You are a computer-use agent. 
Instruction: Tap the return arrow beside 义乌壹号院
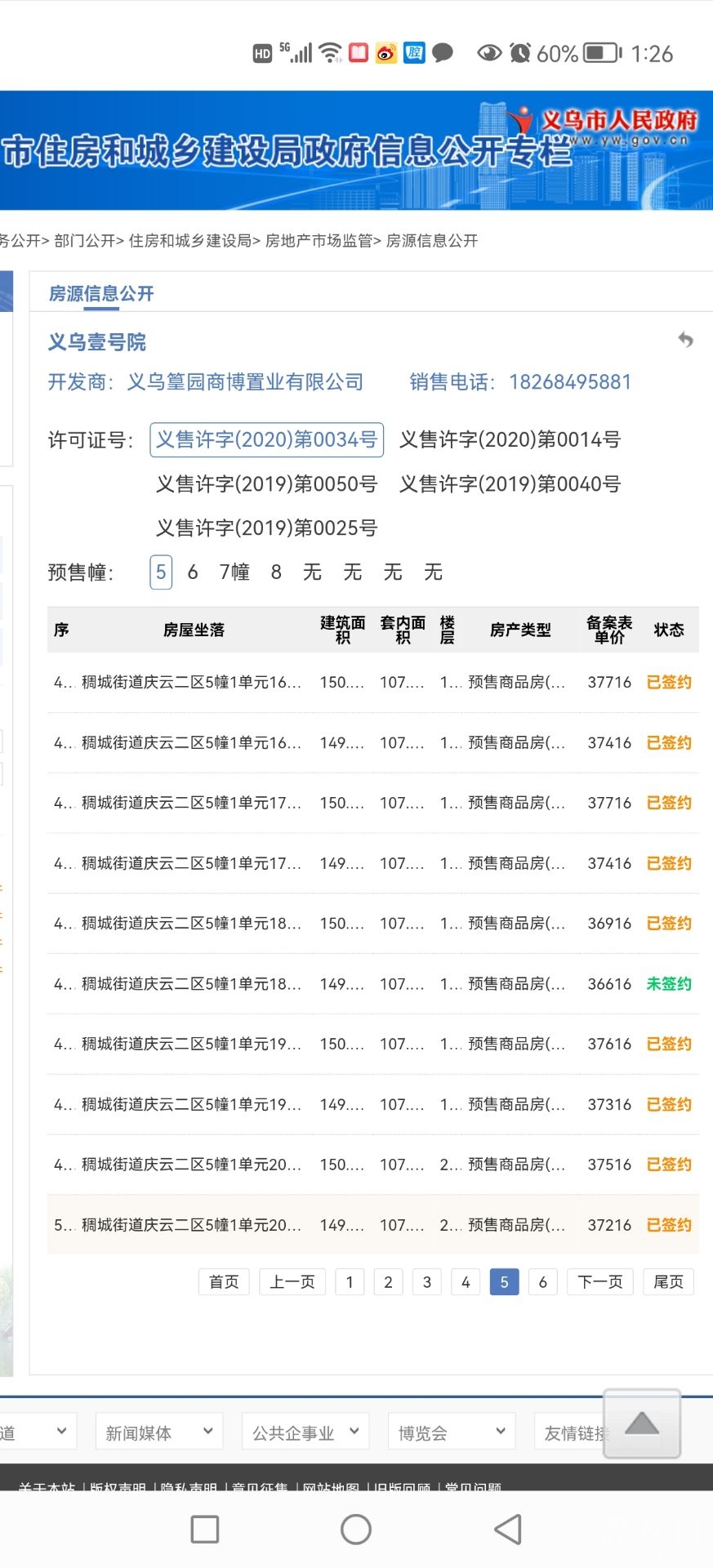(x=685, y=340)
